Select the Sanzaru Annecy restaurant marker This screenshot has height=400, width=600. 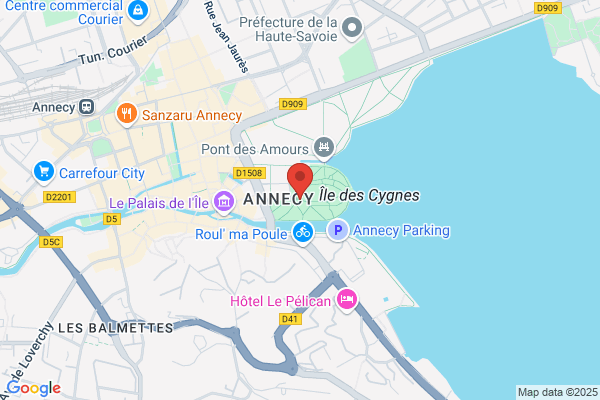tap(126, 114)
